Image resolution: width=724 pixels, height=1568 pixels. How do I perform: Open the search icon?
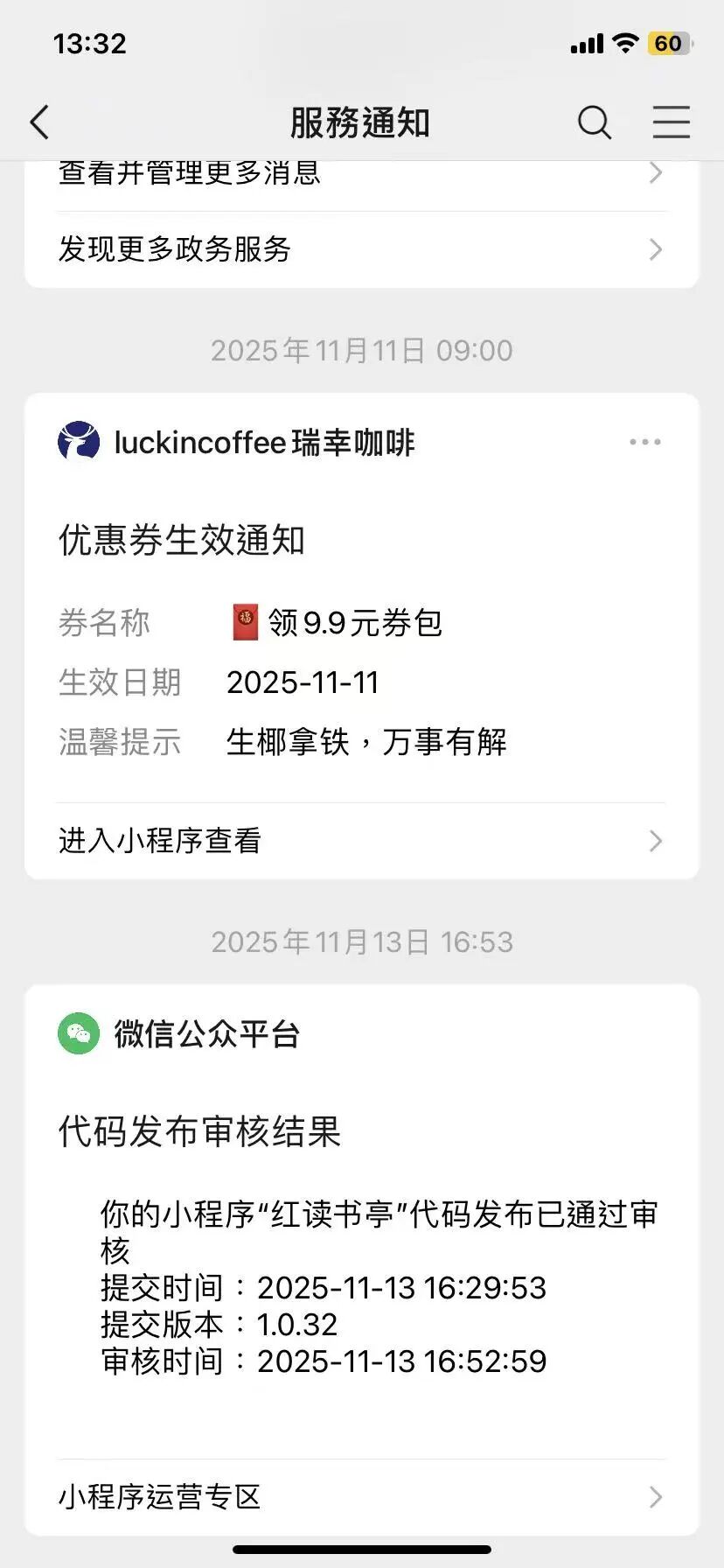pyautogui.click(x=594, y=122)
